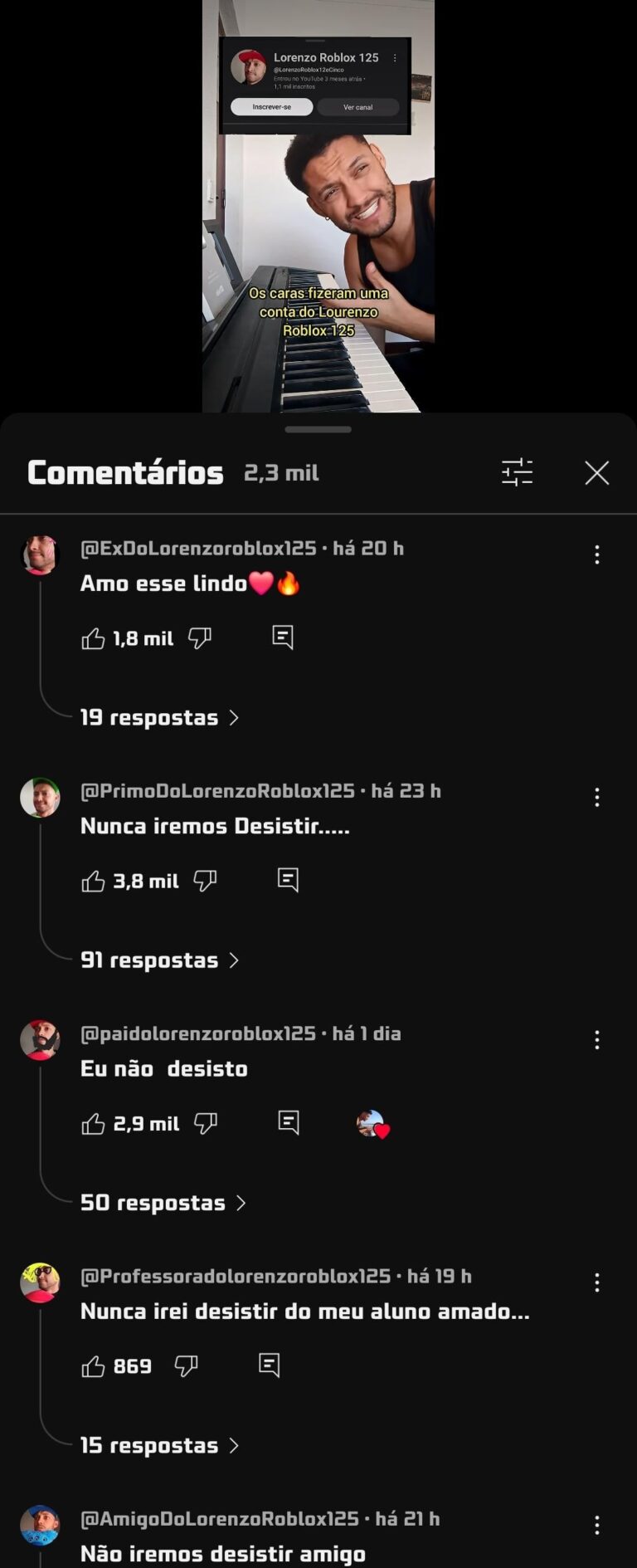Reply to the comment "Amo esse lindo"
The image size is (637, 1568).
coord(283,637)
